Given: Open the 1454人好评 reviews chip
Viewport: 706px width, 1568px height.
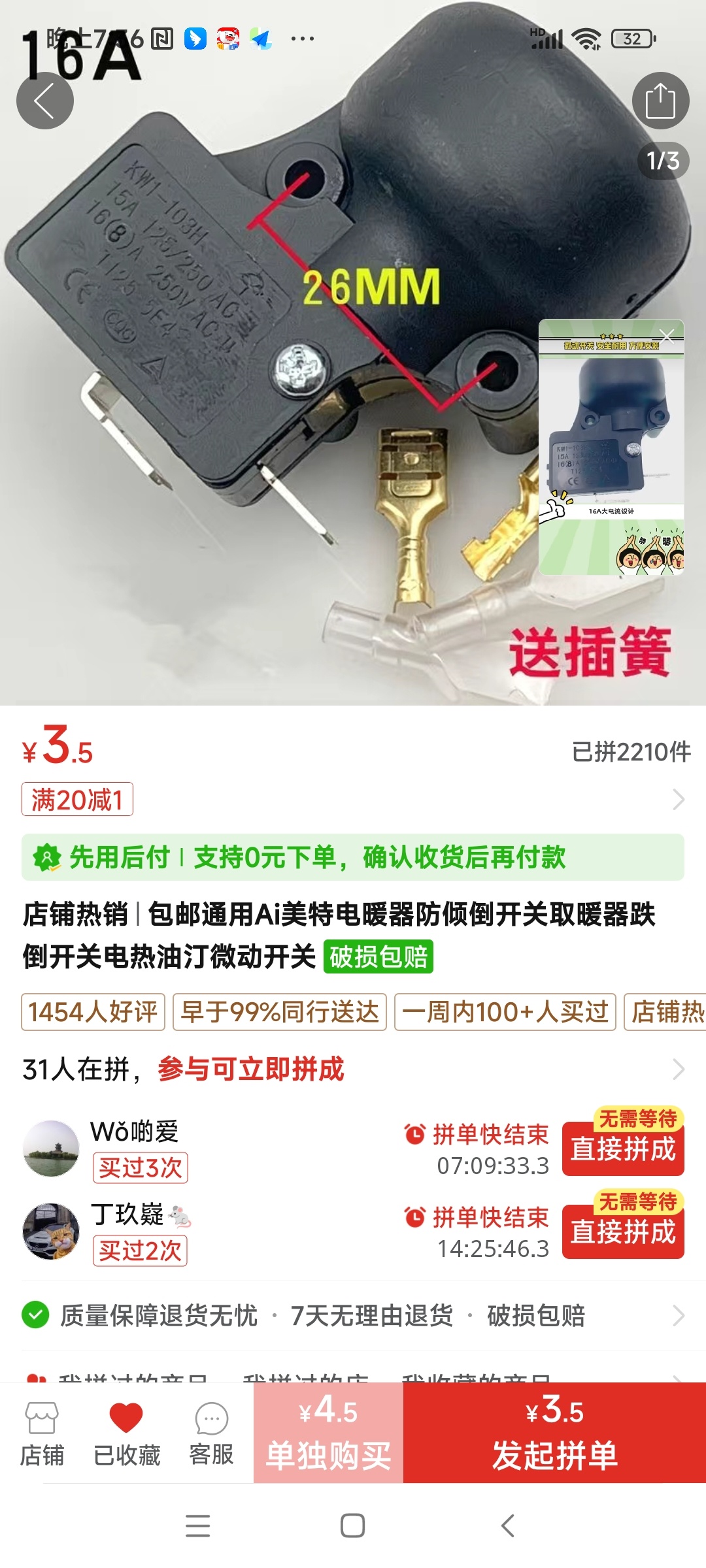Looking at the screenshot, I should 93,1012.
